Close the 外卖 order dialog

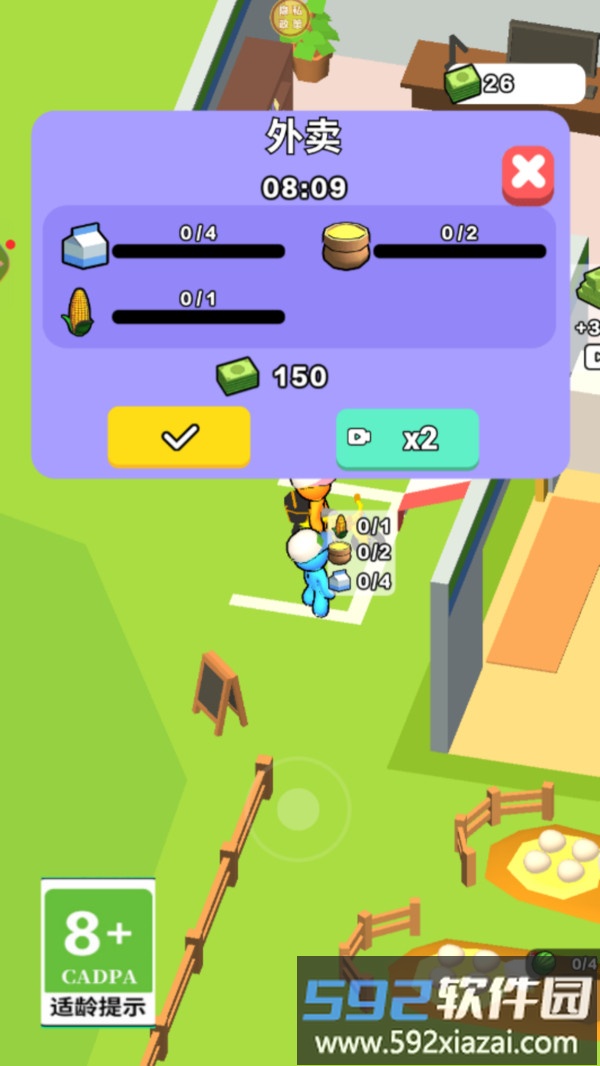[x=527, y=174]
